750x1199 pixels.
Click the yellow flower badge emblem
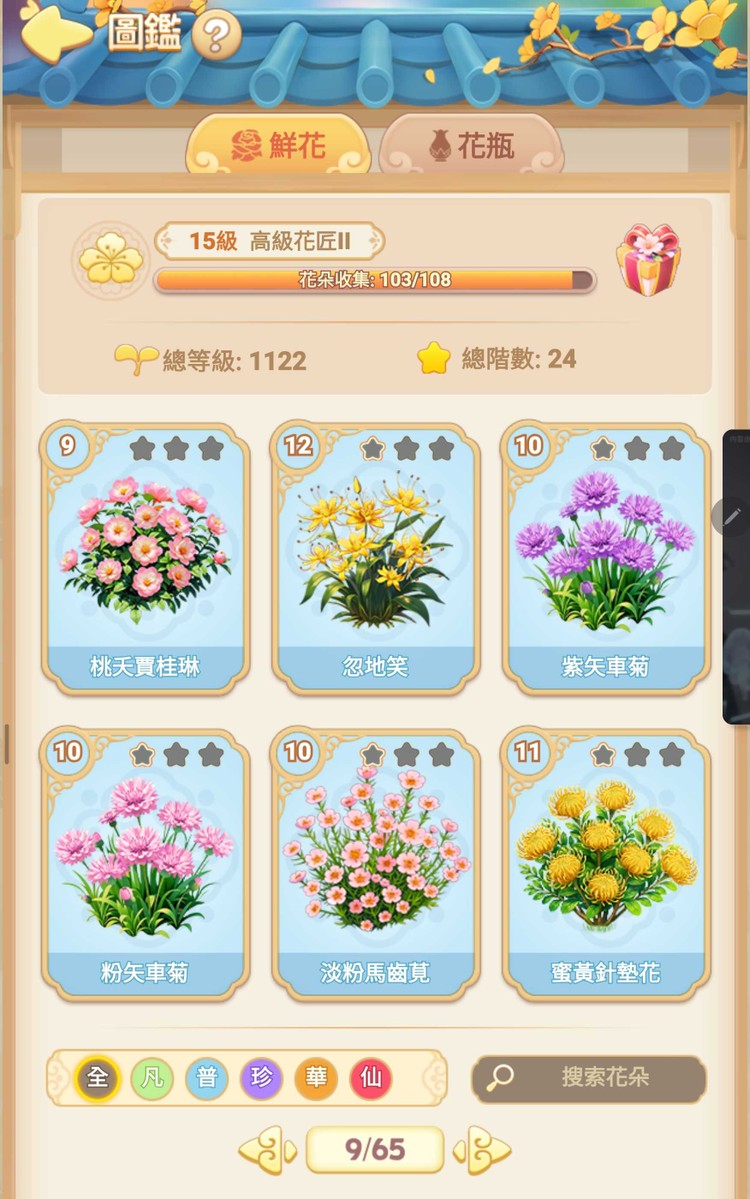coord(111,258)
